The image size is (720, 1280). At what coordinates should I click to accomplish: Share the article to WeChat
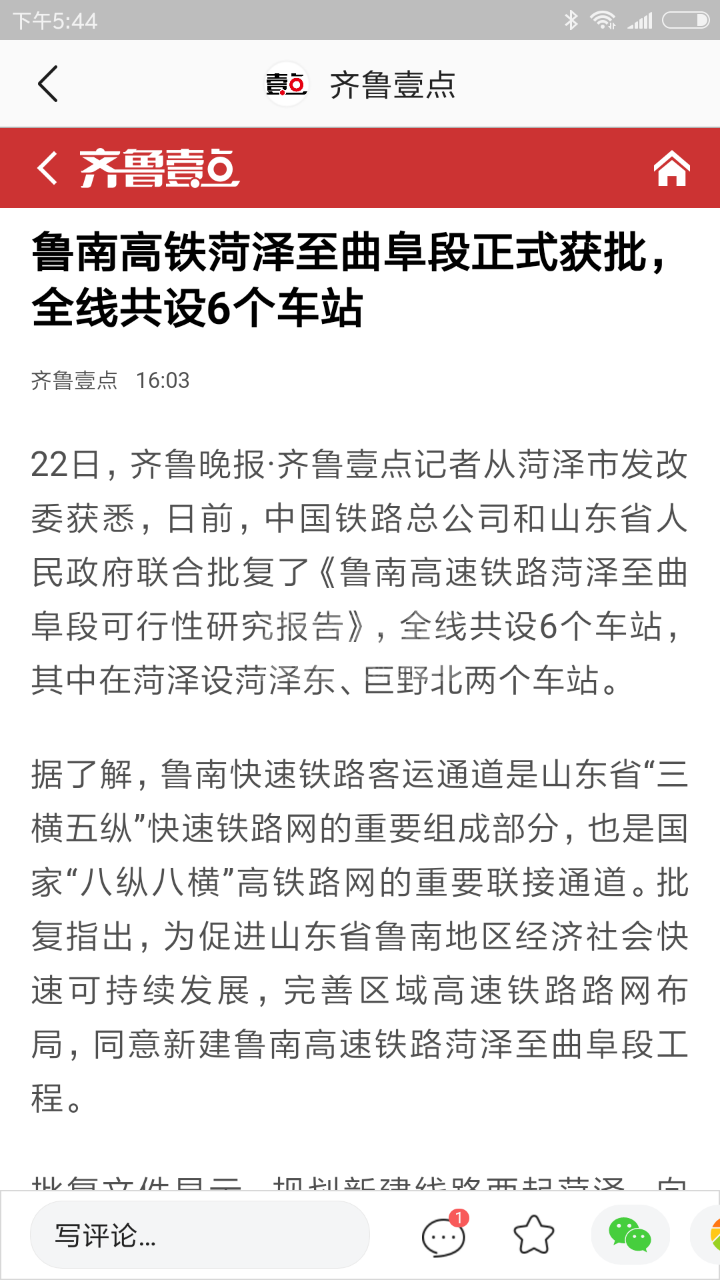point(630,1236)
